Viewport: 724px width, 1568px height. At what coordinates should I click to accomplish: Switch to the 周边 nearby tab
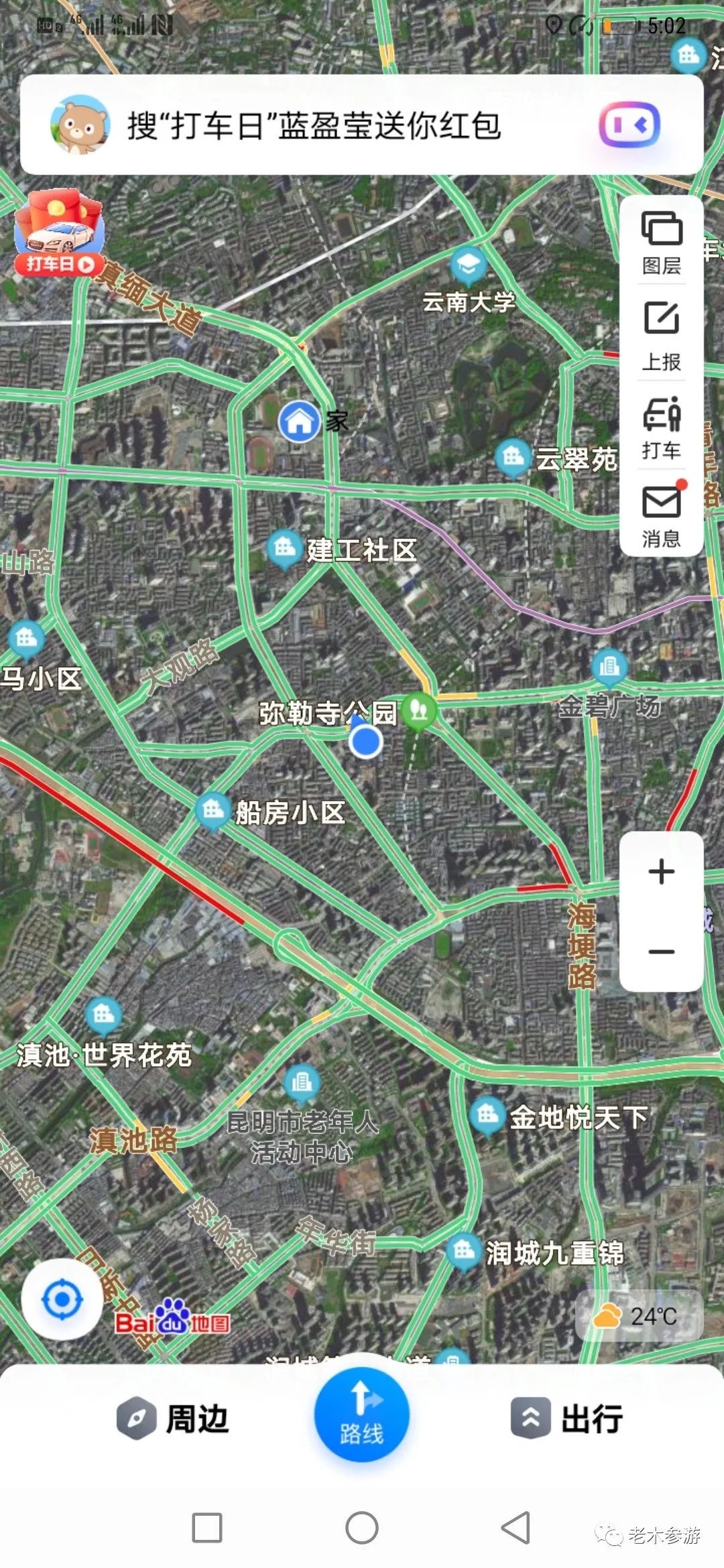[x=173, y=1419]
